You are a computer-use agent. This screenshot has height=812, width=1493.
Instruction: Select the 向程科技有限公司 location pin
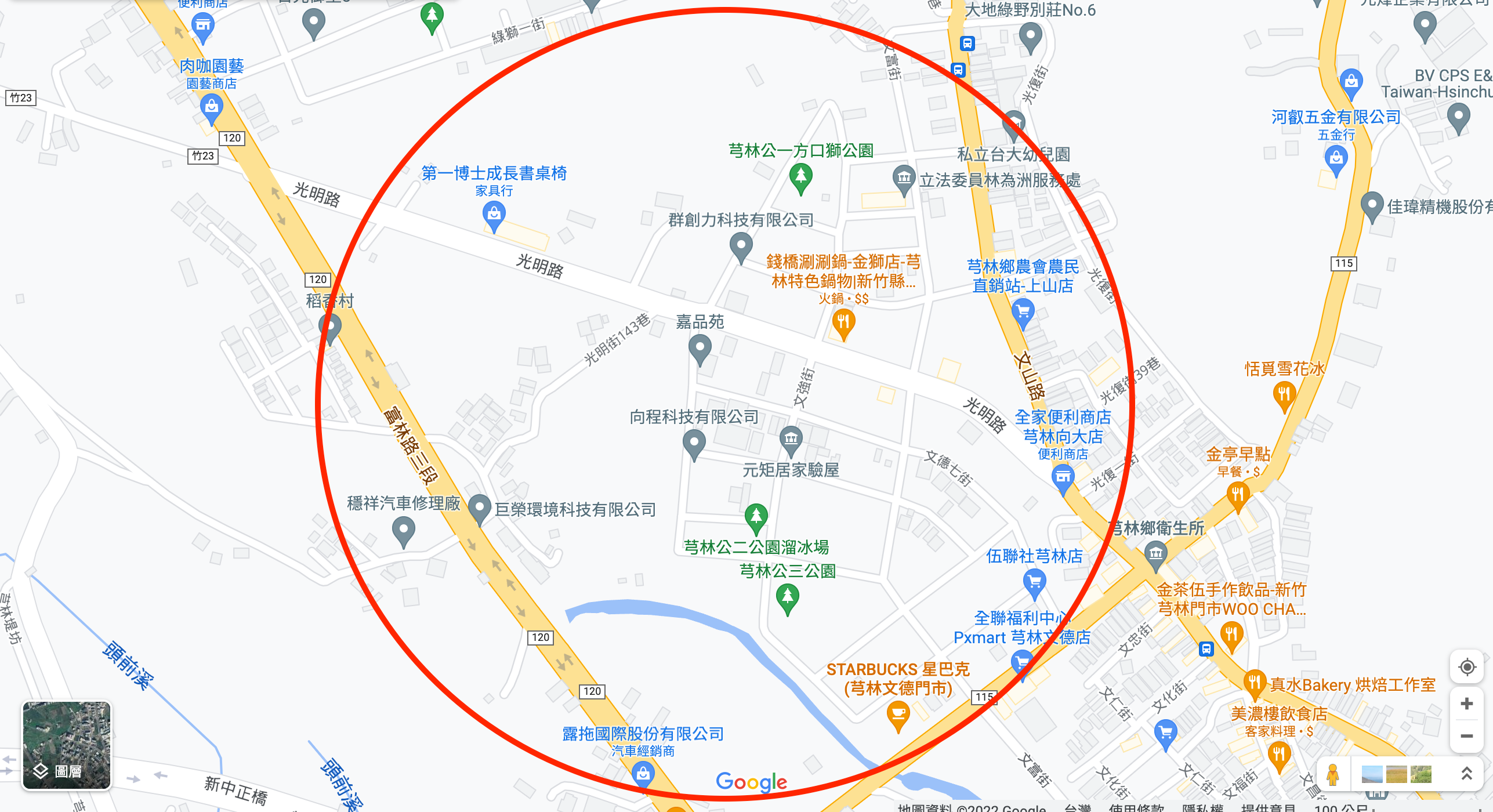click(694, 444)
